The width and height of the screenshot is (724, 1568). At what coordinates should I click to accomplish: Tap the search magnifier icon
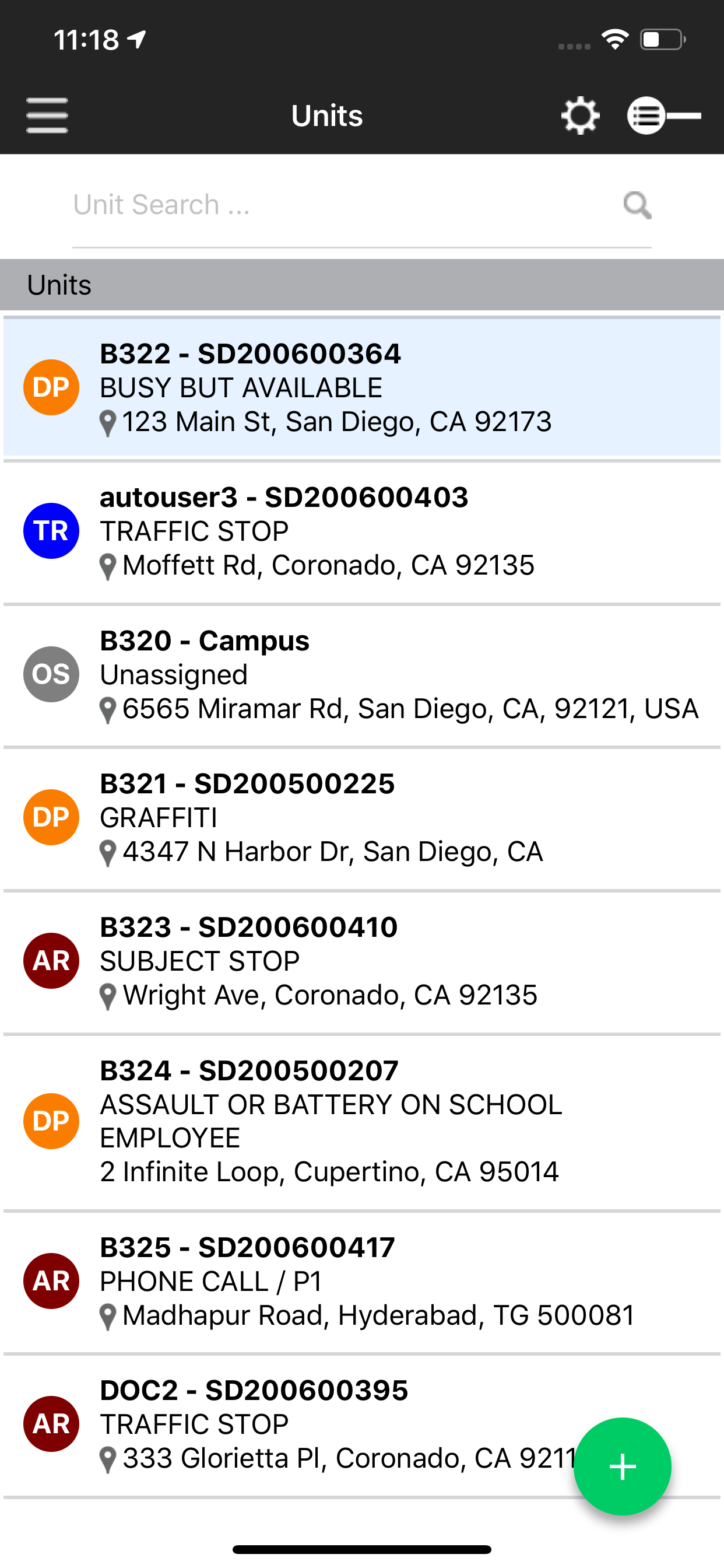[637, 205]
